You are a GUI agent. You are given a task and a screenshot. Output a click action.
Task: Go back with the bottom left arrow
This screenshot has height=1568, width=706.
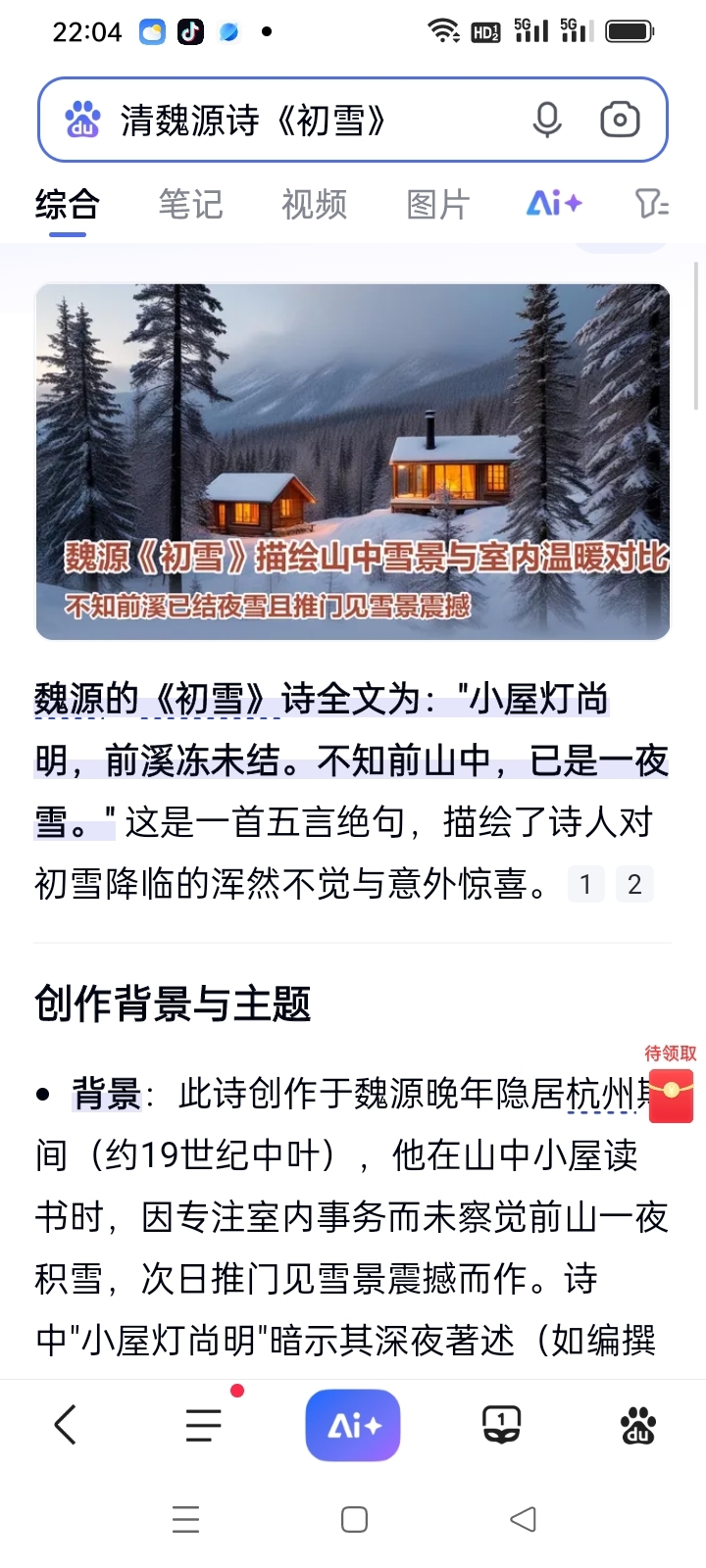(x=66, y=1425)
